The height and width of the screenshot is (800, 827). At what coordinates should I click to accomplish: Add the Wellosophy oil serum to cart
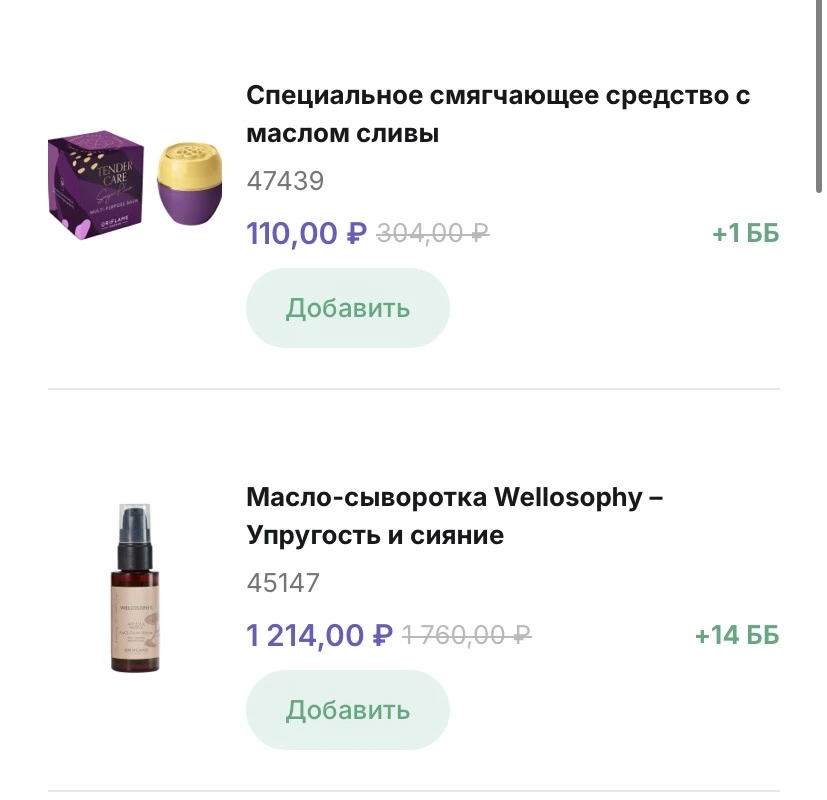coord(347,710)
